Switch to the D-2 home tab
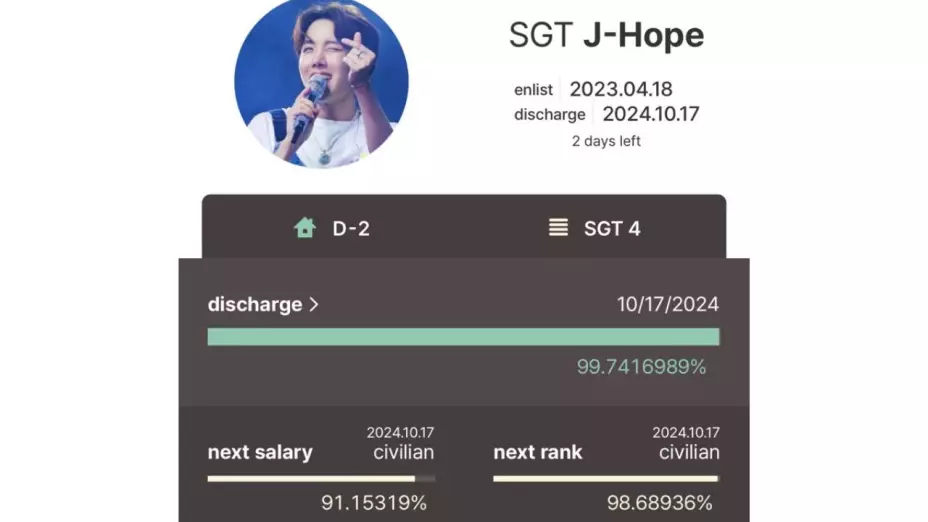Screen dimensions: 928x522 point(333,228)
